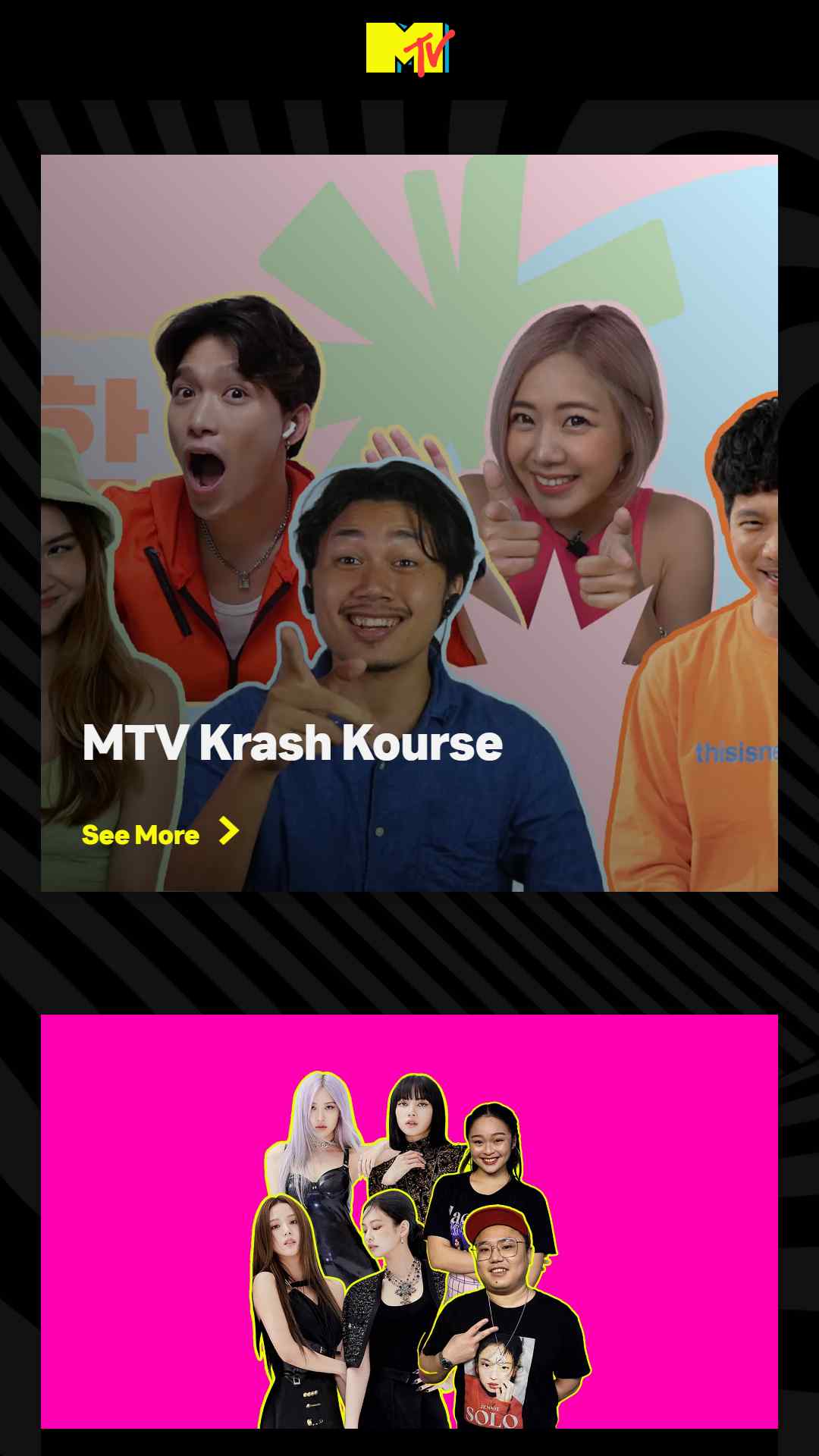Open the pink card with the group photo
This screenshot has width=819, height=1456.
[x=409, y=1222]
